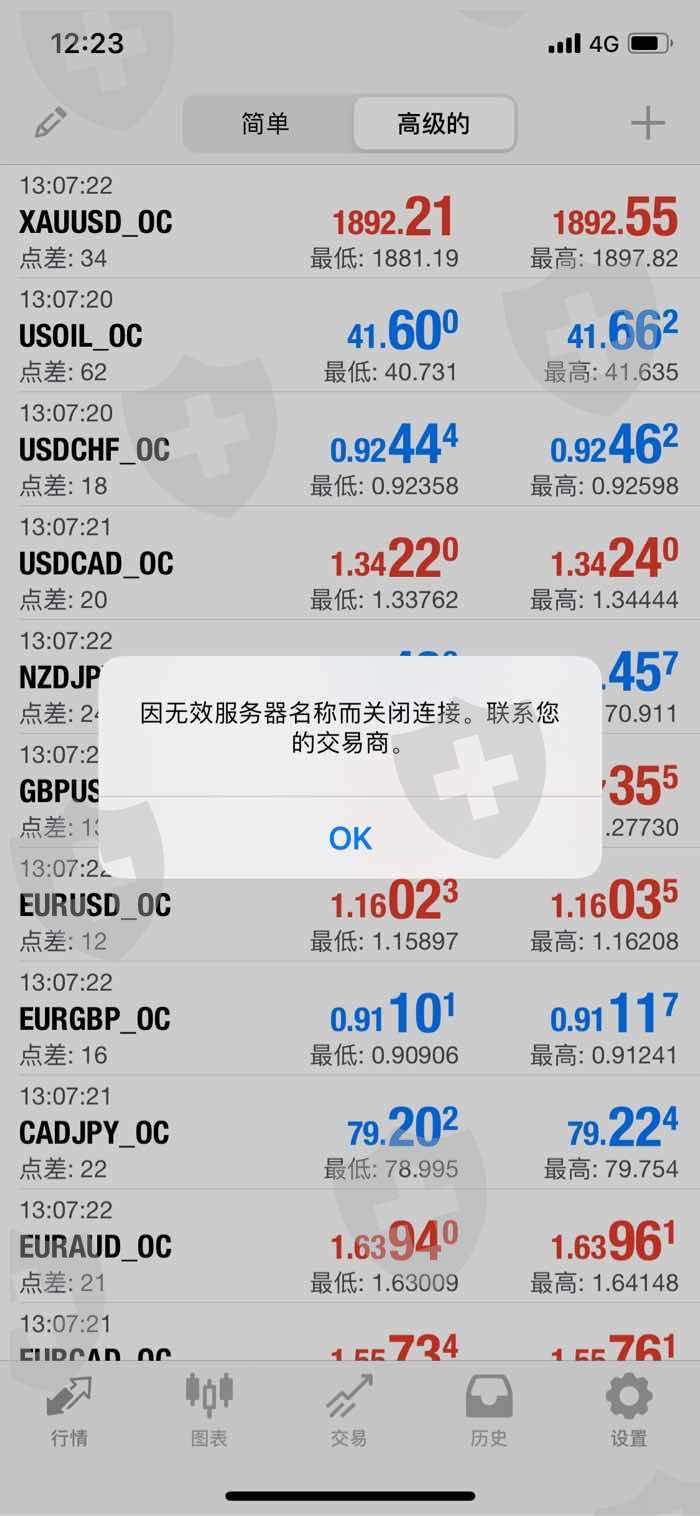Screen dimensions: 700x1516
Task: Dismiss the alert by tapping OK
Action: [x=350, y=838]
